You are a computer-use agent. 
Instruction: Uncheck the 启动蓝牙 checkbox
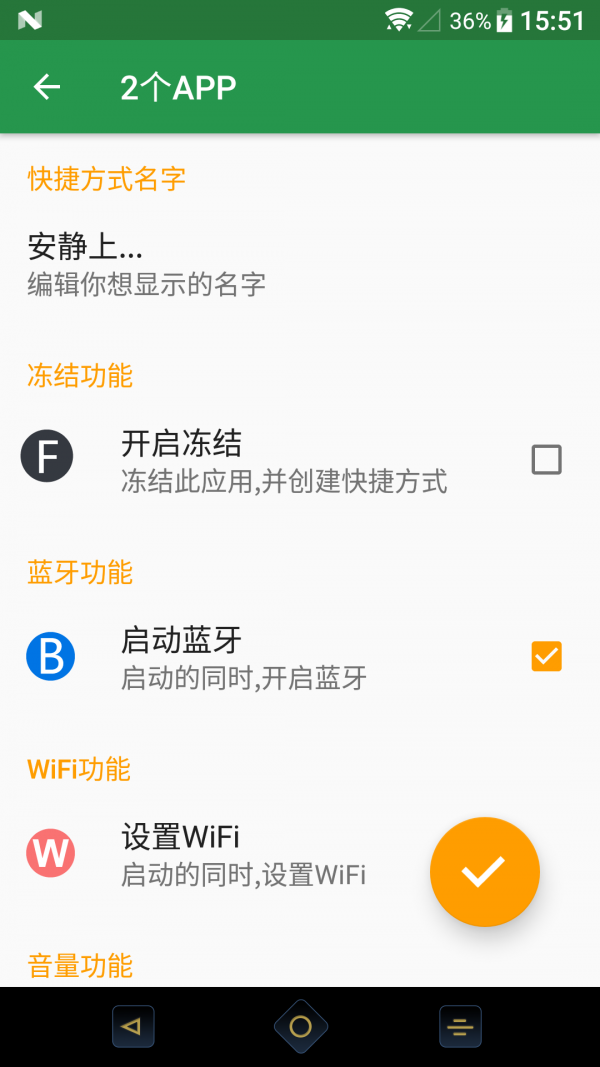coord(546,657)
